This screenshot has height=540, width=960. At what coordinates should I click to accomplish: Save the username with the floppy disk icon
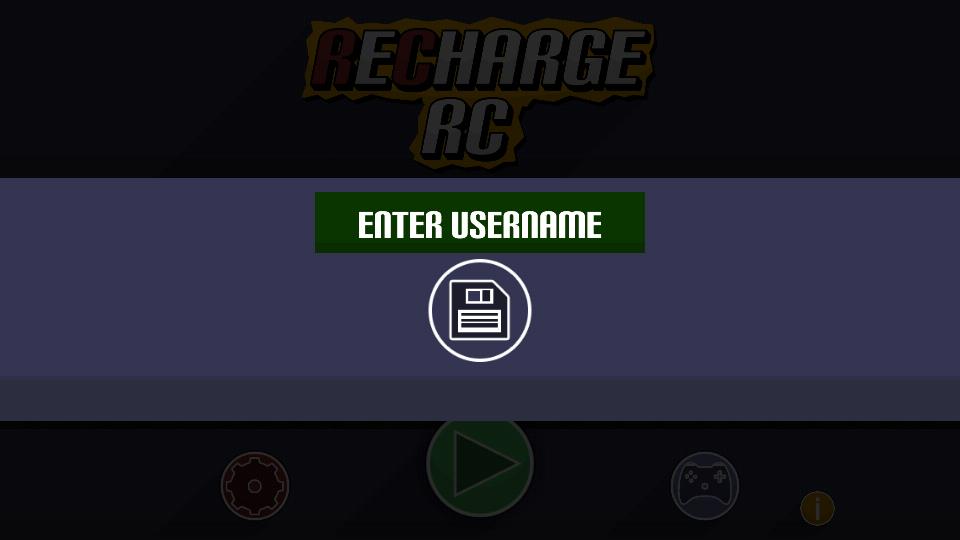pos(479,310)
